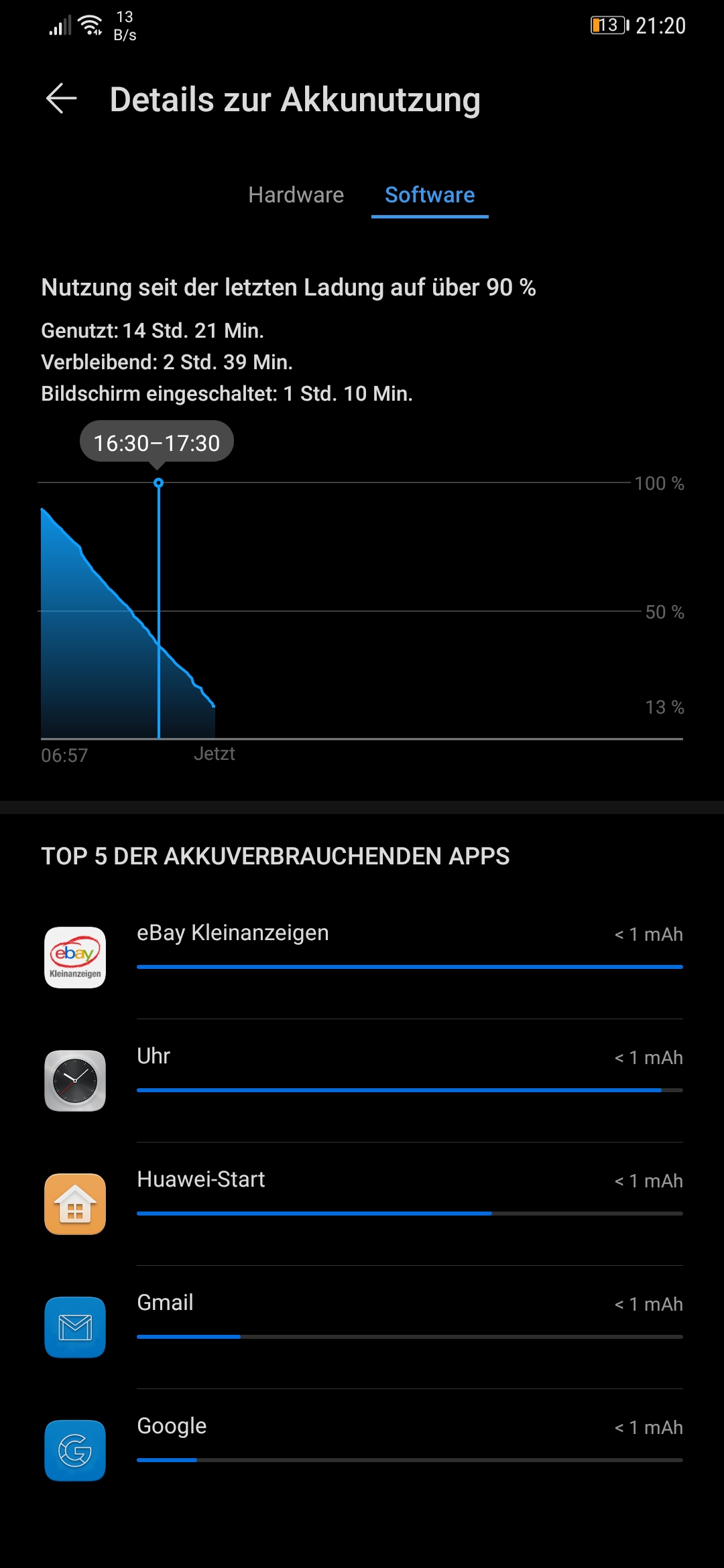The width and height of the screenshot is (724, 1568).
Task: Open Gmail battery consumption details
Action: click(362, 1327)
